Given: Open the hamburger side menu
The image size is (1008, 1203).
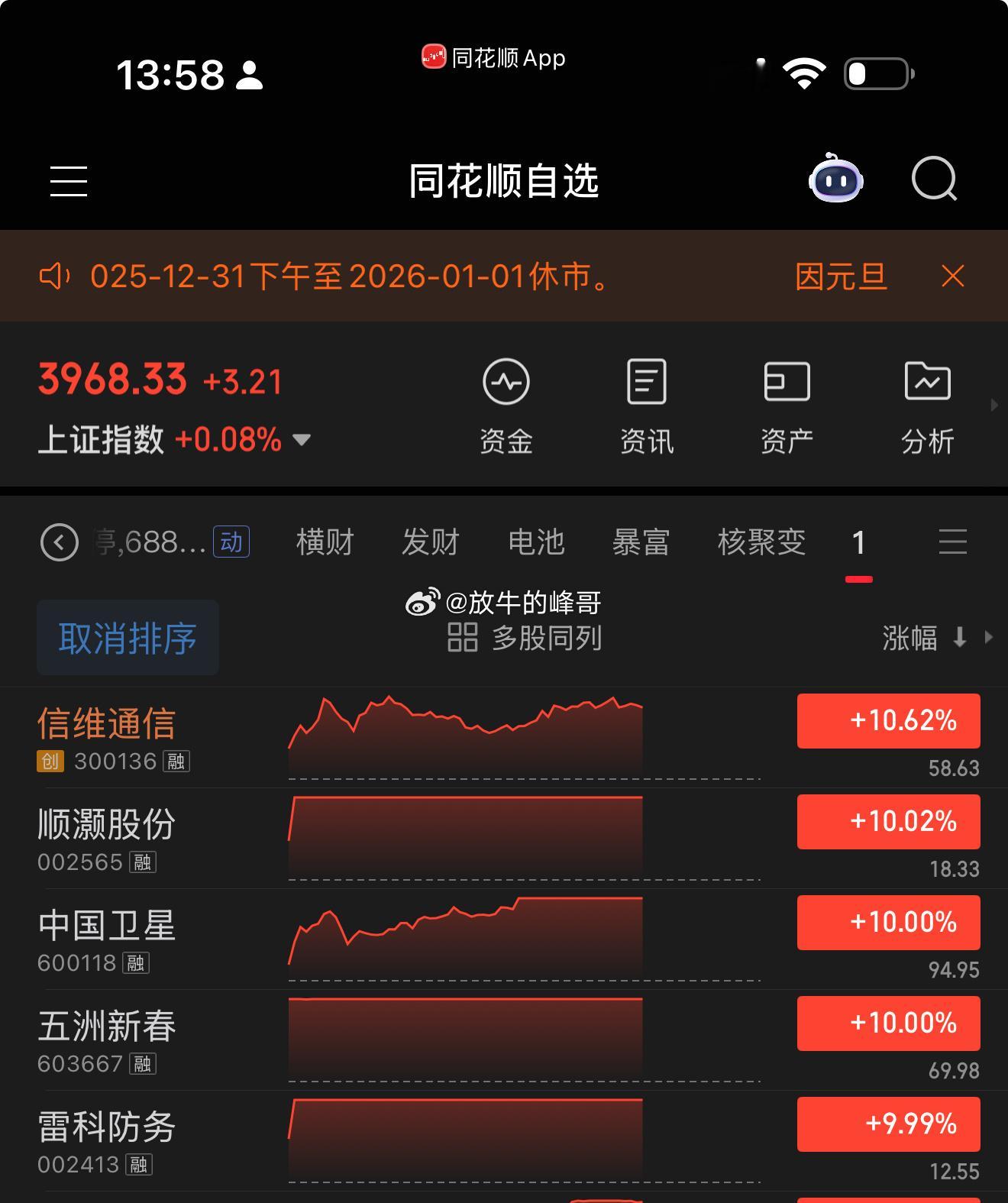Looking at the screenshot, I should click(x=68, y=180).
